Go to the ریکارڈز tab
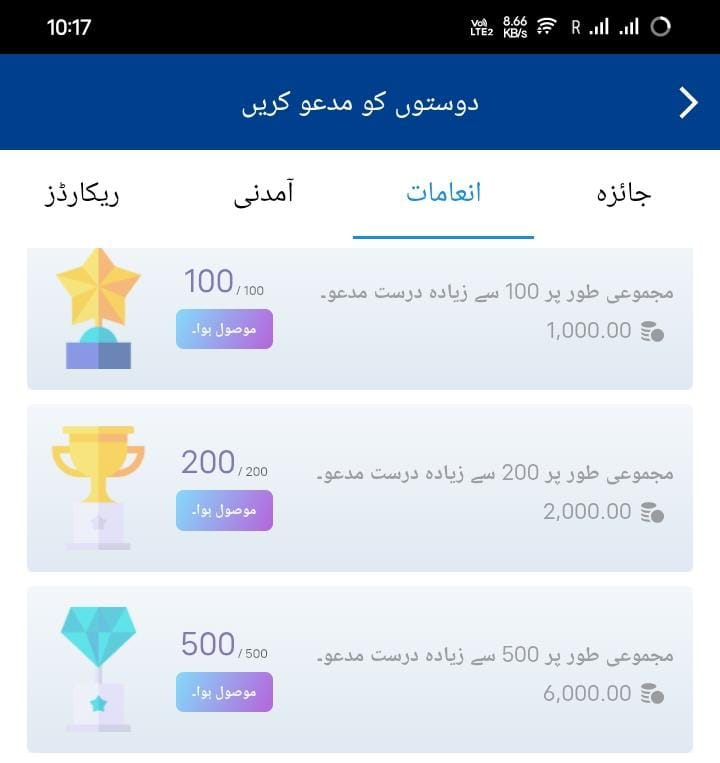720x763 pixels. click(x=82, y=193)
